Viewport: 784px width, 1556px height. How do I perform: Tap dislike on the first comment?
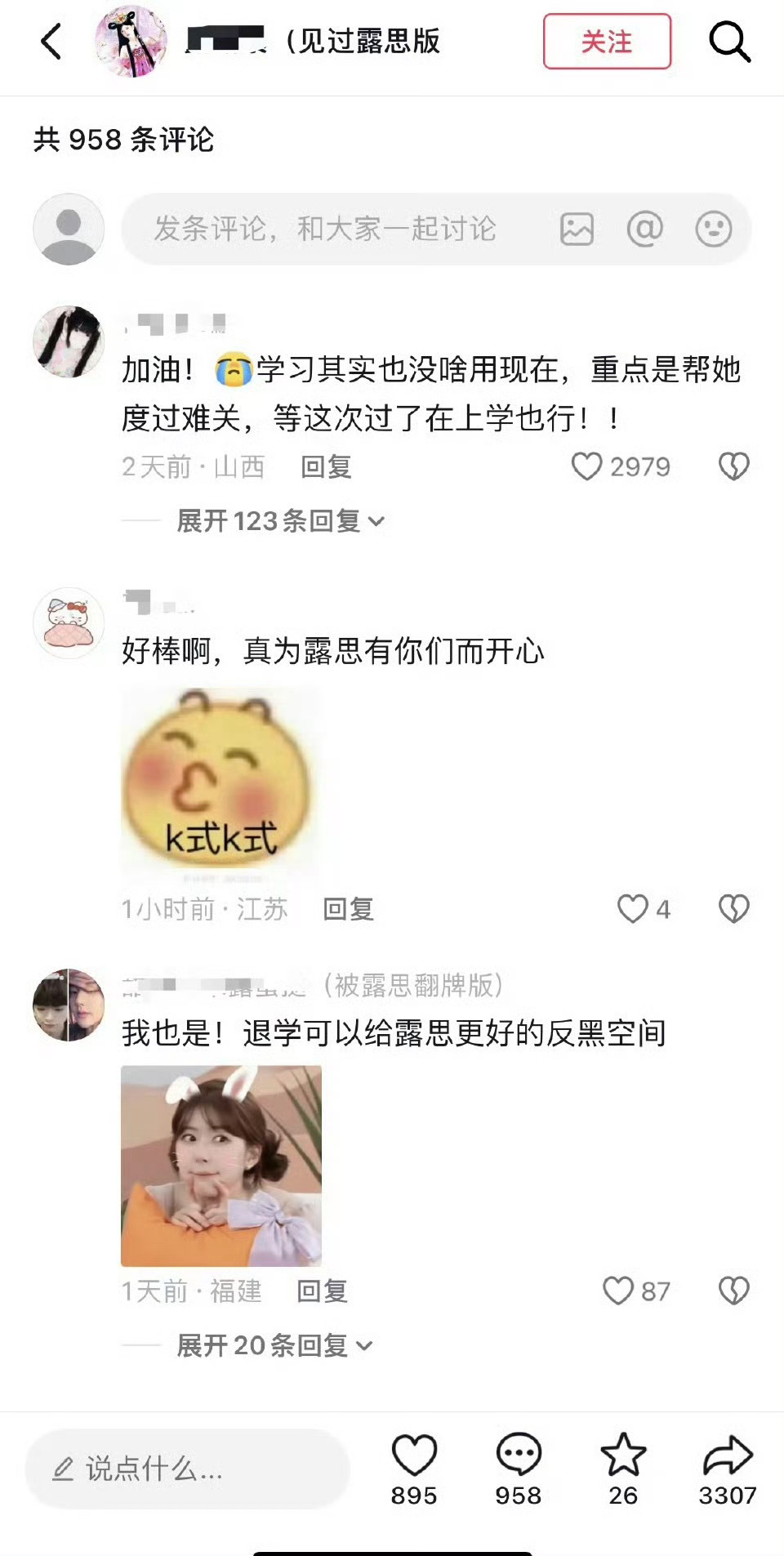(734, 466)
